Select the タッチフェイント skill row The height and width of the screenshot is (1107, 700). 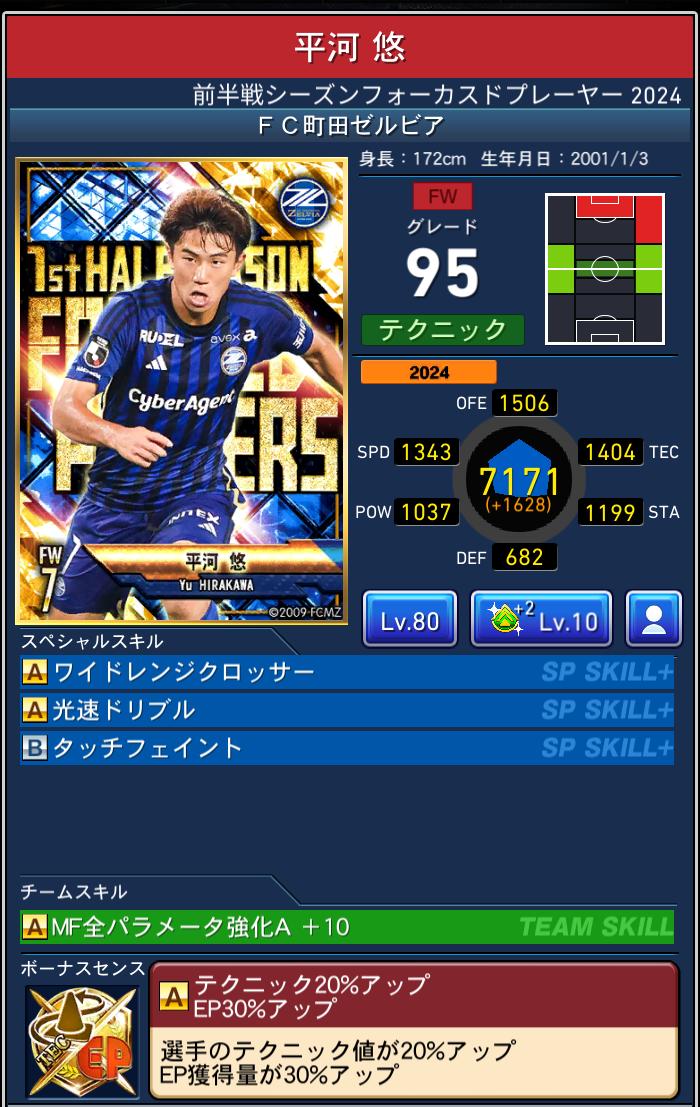(x=346, y=748)
